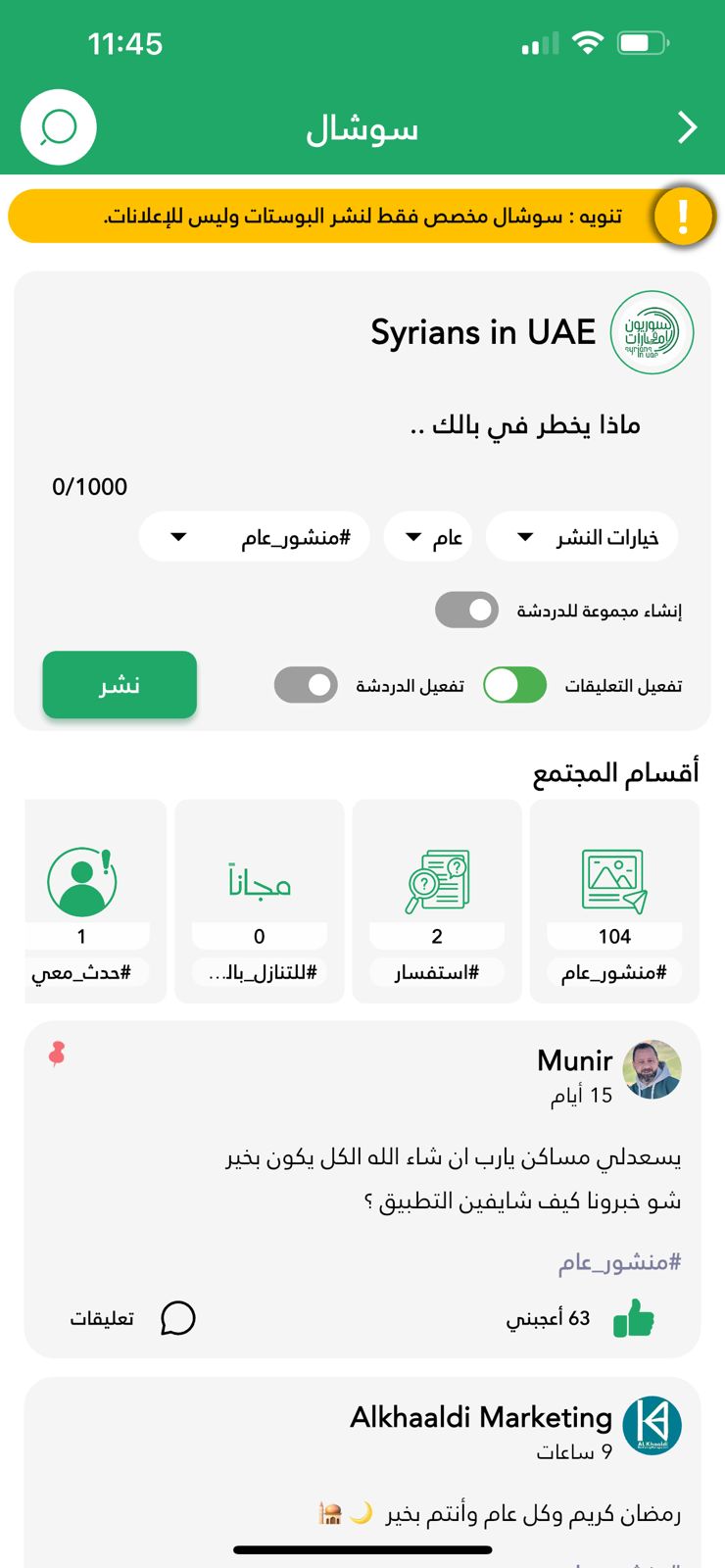
Task: Toggle إنشاء مجموعة للدردشة switch
Action: click(x=466, y=610)
